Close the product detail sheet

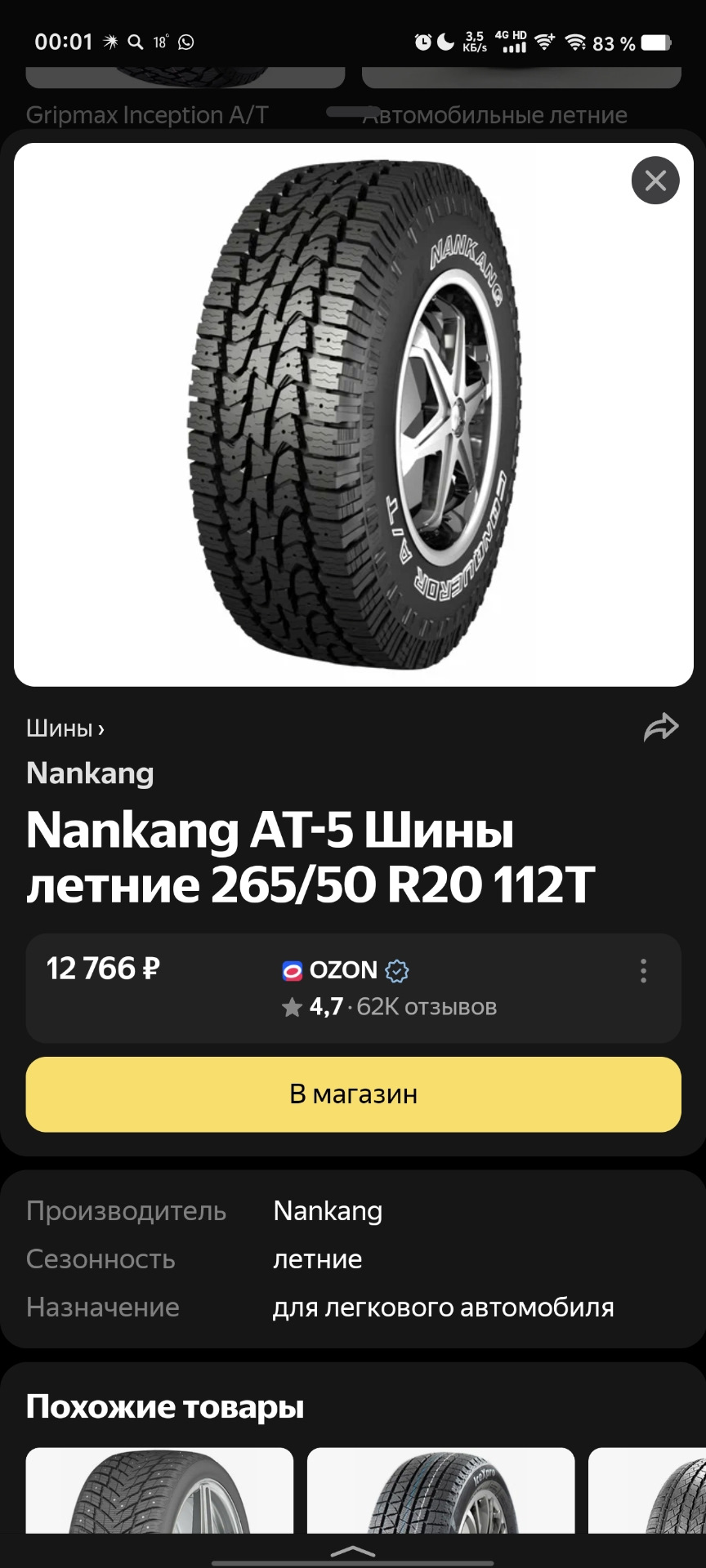[x=655, y=180]
